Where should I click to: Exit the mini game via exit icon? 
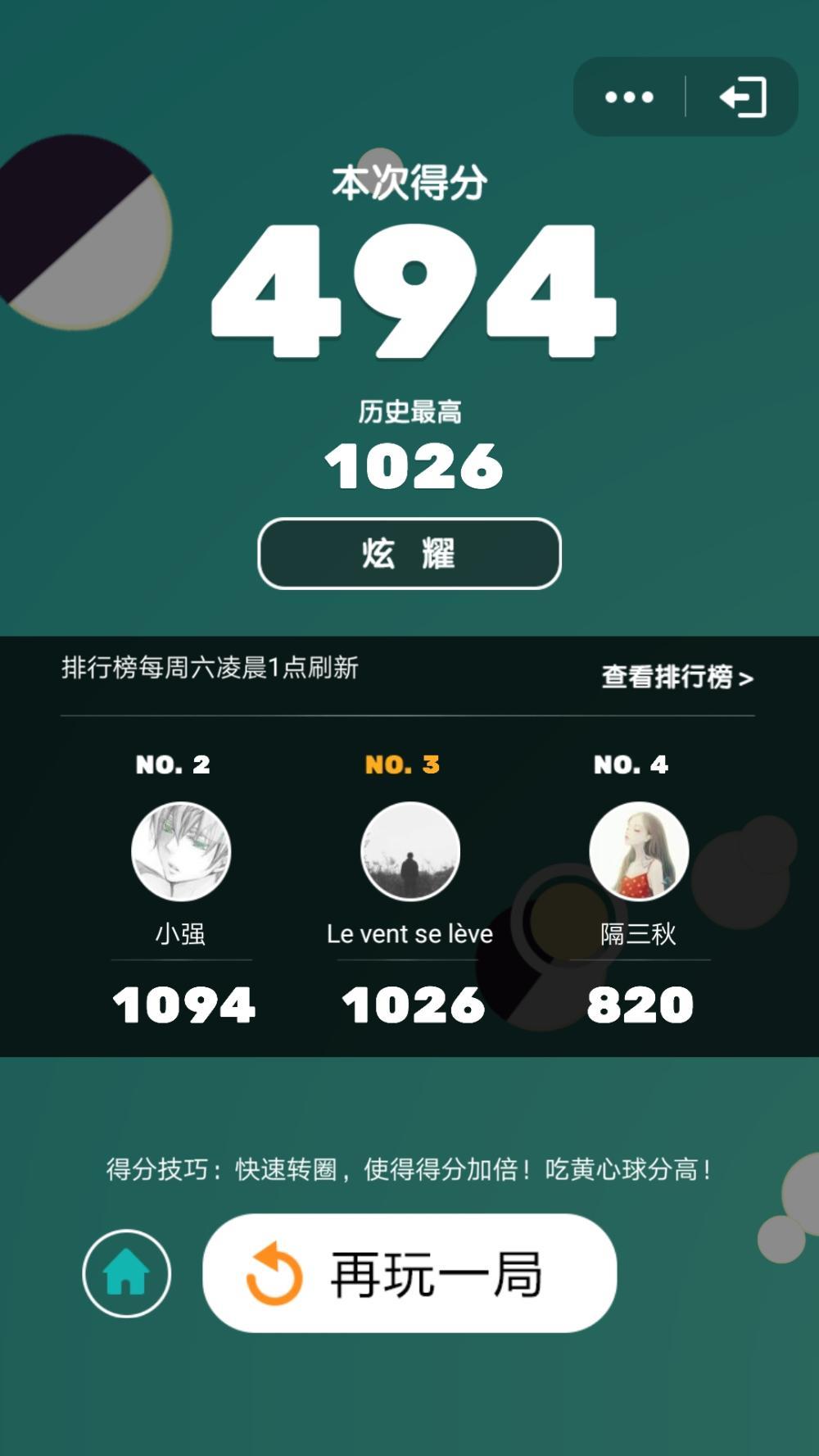(743, 98)
